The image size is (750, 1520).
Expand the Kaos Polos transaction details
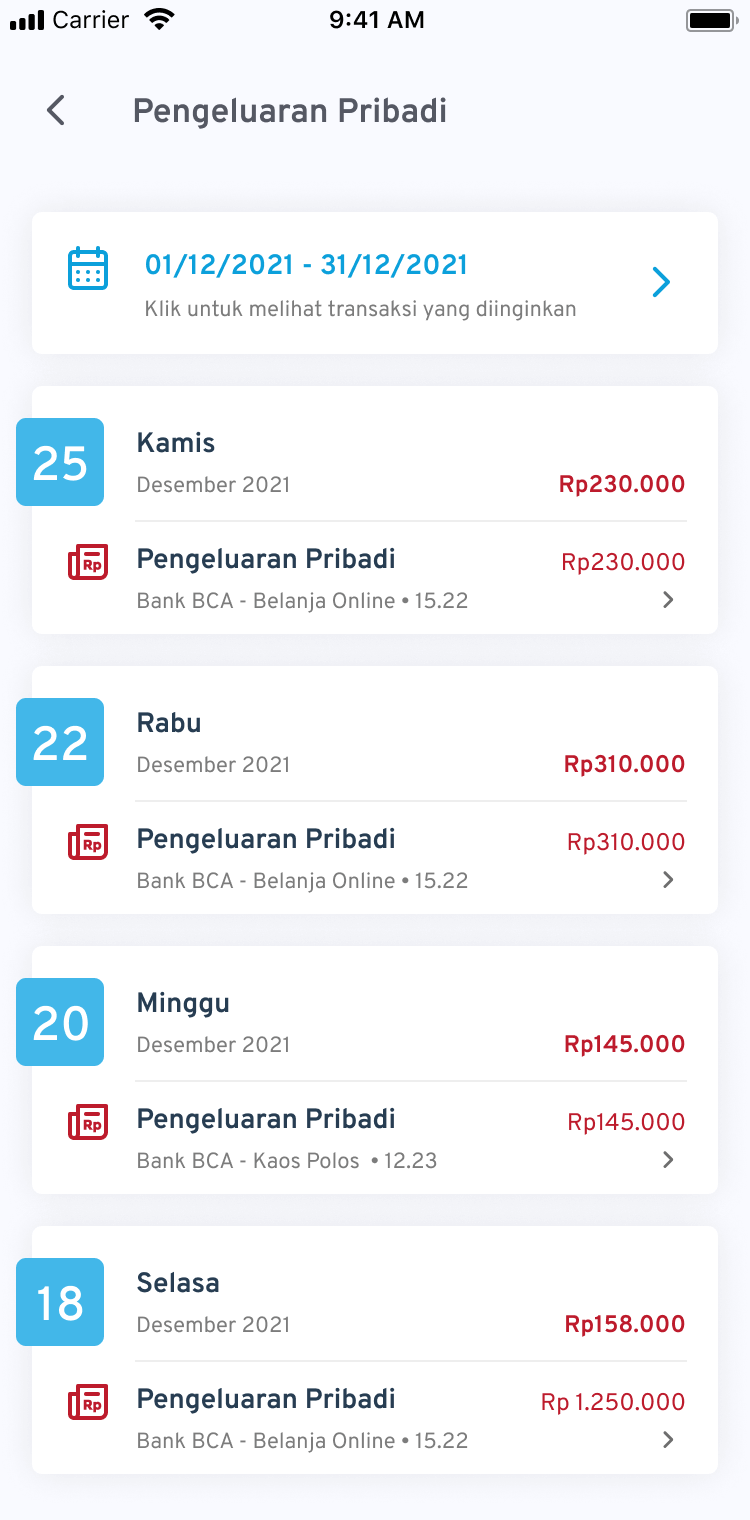(x=668, y=1160)
